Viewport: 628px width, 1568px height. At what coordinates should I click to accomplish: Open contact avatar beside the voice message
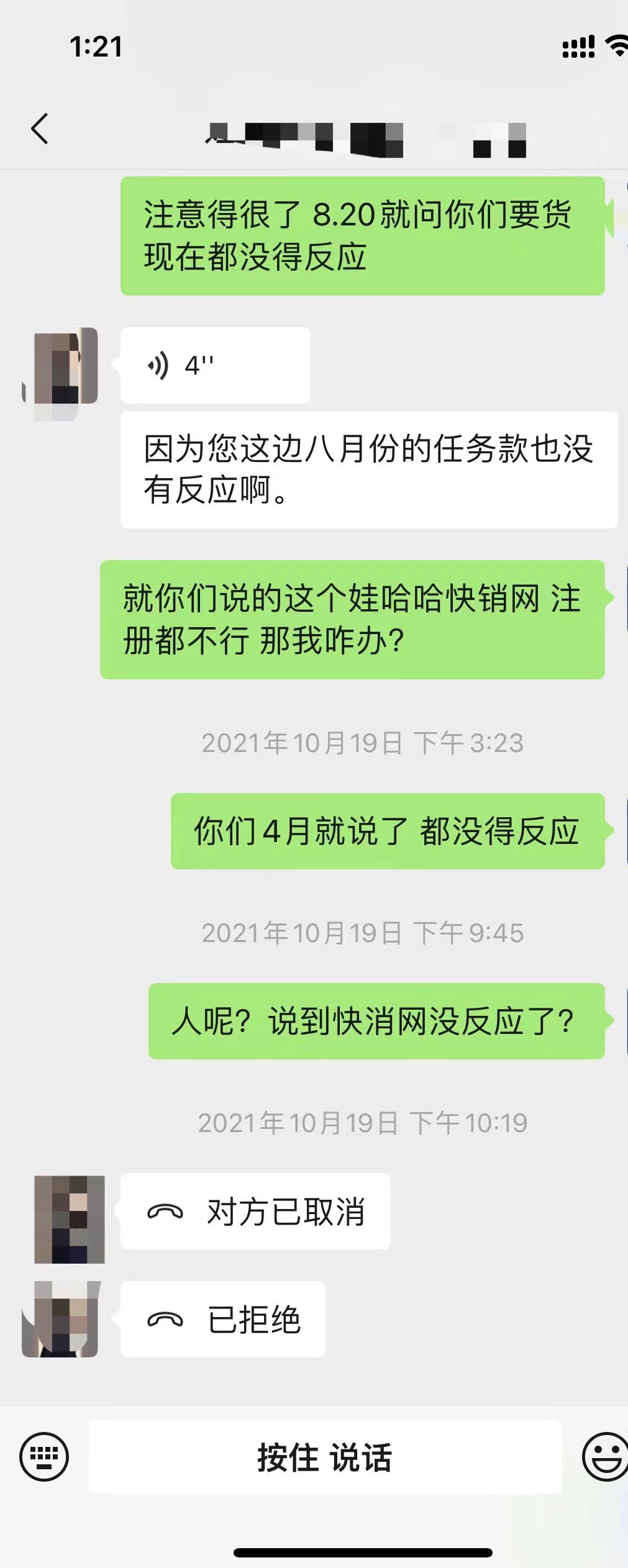pos(66,366)
